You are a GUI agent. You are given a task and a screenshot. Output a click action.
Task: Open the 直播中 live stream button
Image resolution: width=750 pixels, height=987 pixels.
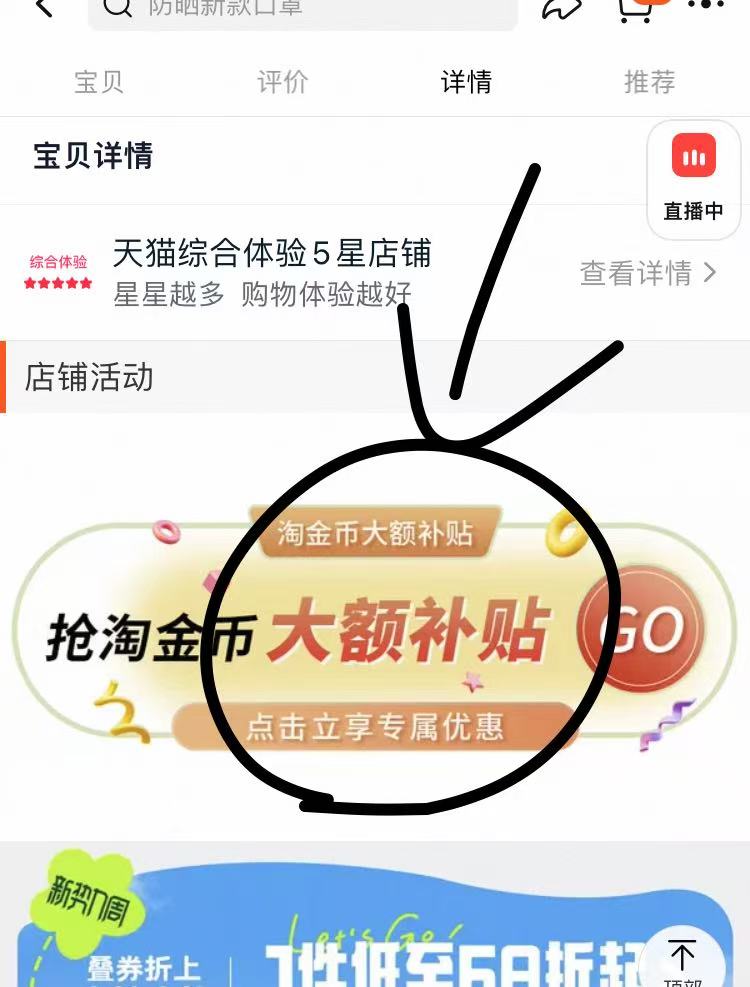pos(693,180)
